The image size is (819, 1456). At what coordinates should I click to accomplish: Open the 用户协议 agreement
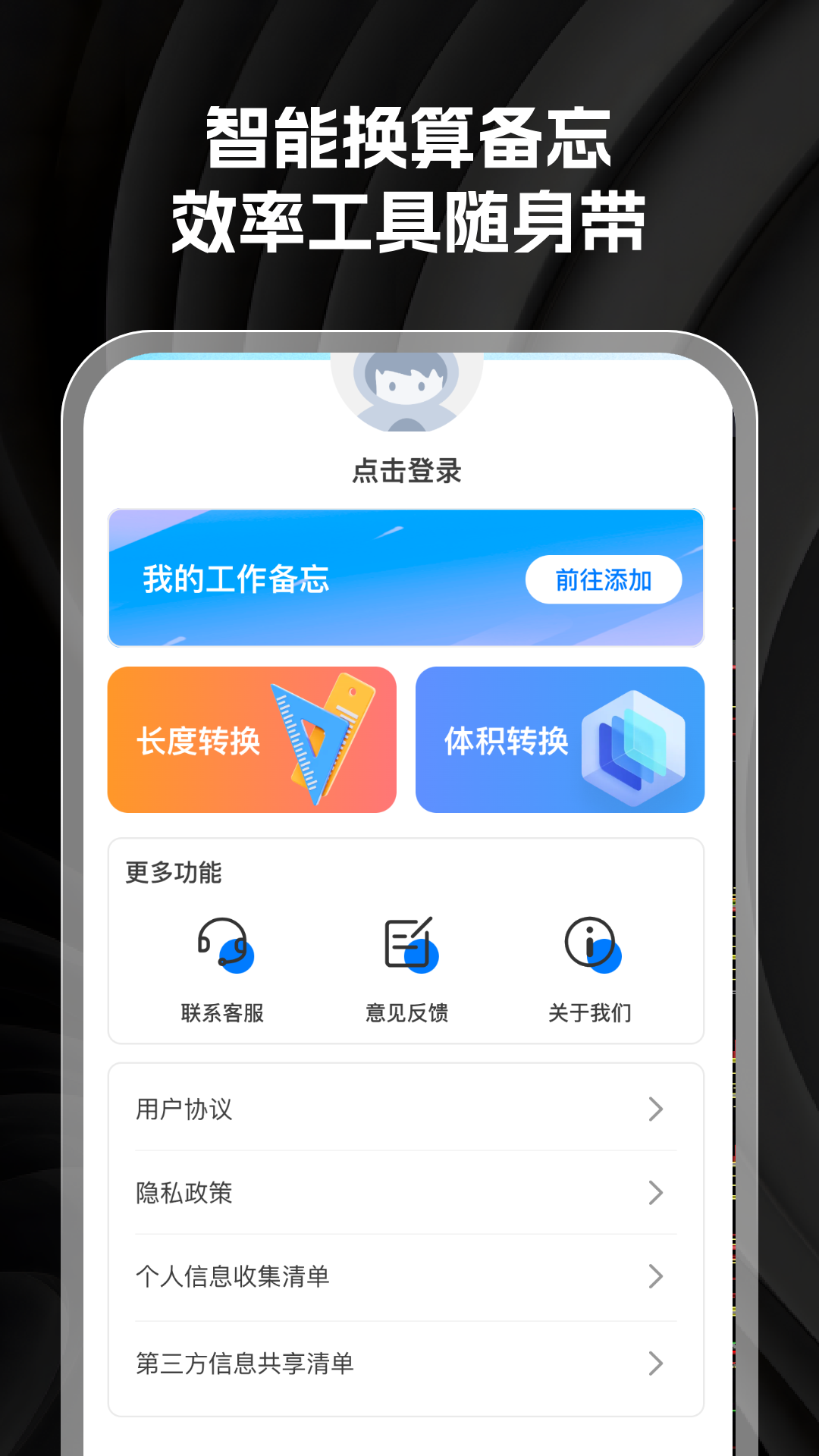coord(409,1109)
